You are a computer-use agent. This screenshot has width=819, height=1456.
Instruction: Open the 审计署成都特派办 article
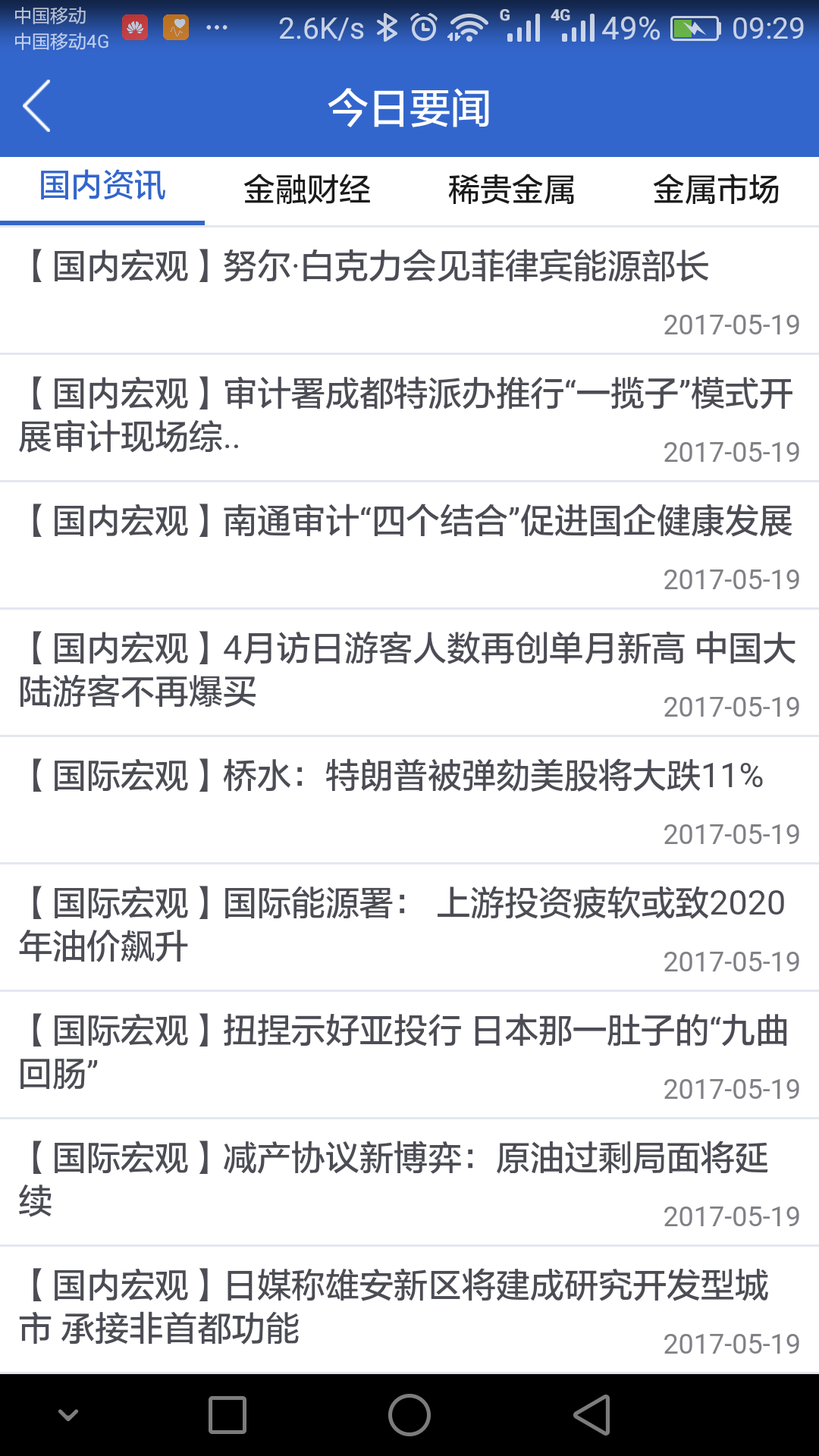click(409, 419)
